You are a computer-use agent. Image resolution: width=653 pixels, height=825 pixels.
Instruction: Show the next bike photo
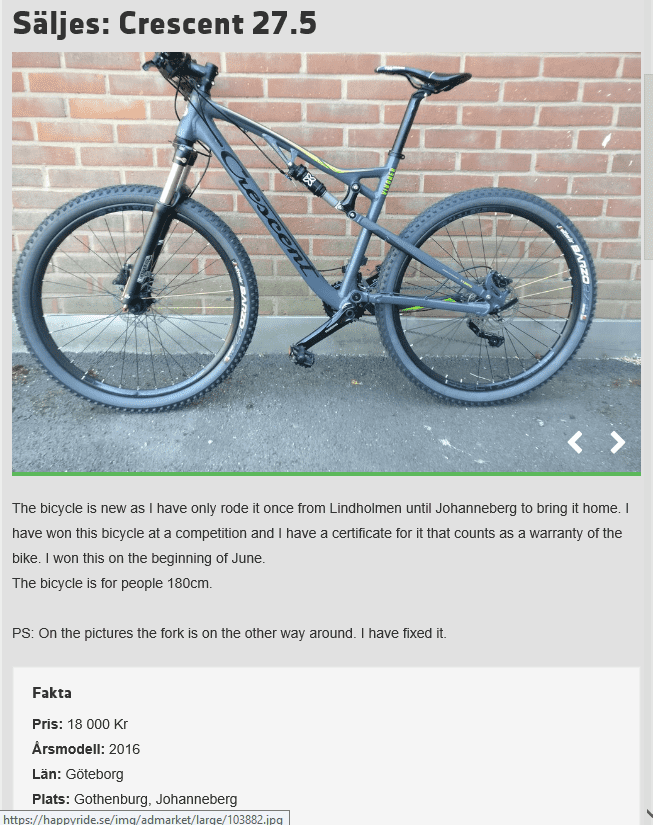click(x=618, y=442)
